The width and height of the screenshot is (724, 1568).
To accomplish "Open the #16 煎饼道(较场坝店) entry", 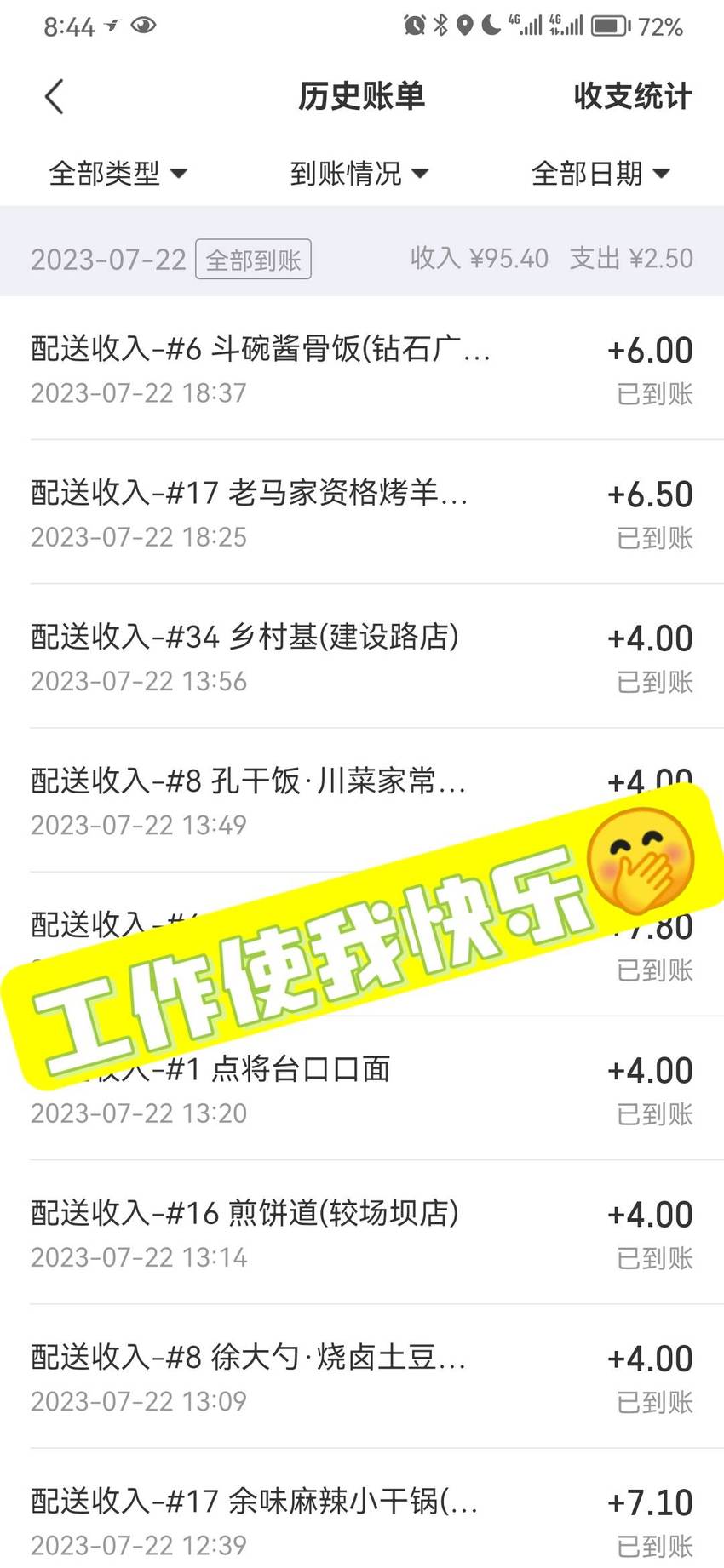I will [362, 1233].
